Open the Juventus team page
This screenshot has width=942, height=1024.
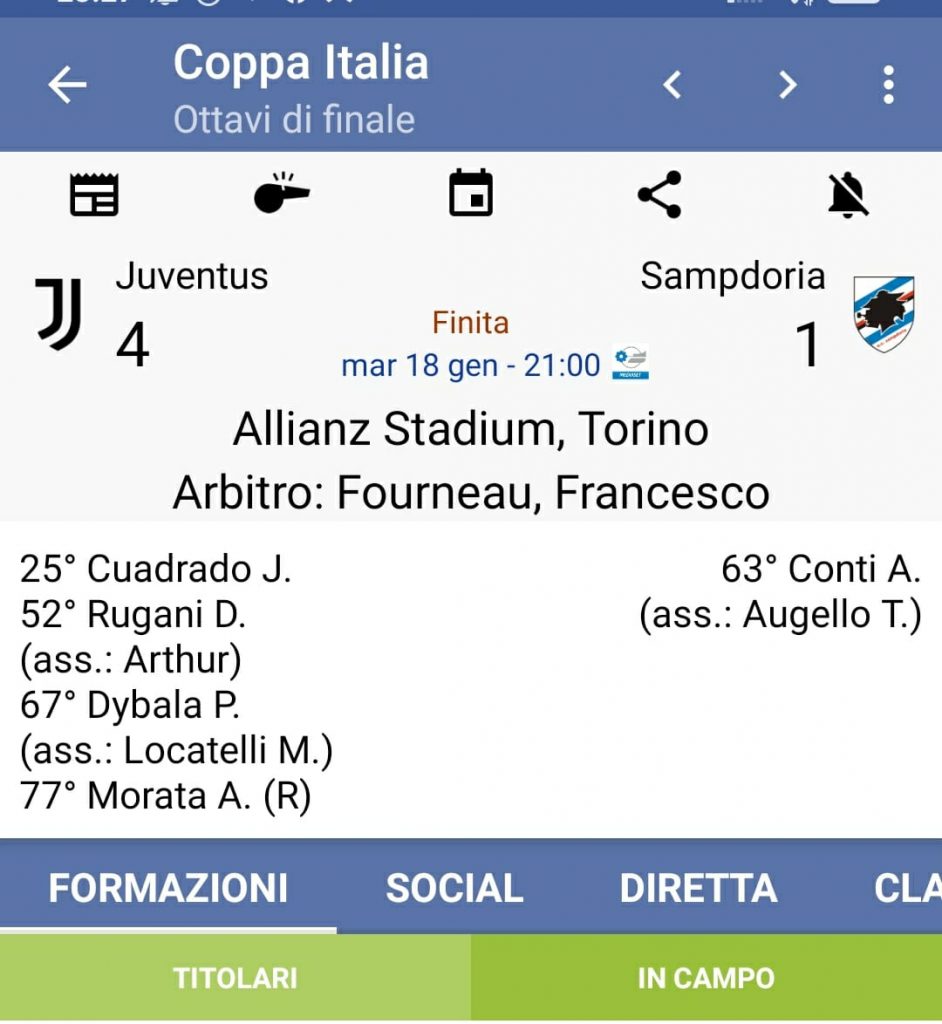click(x=59, y=314)
